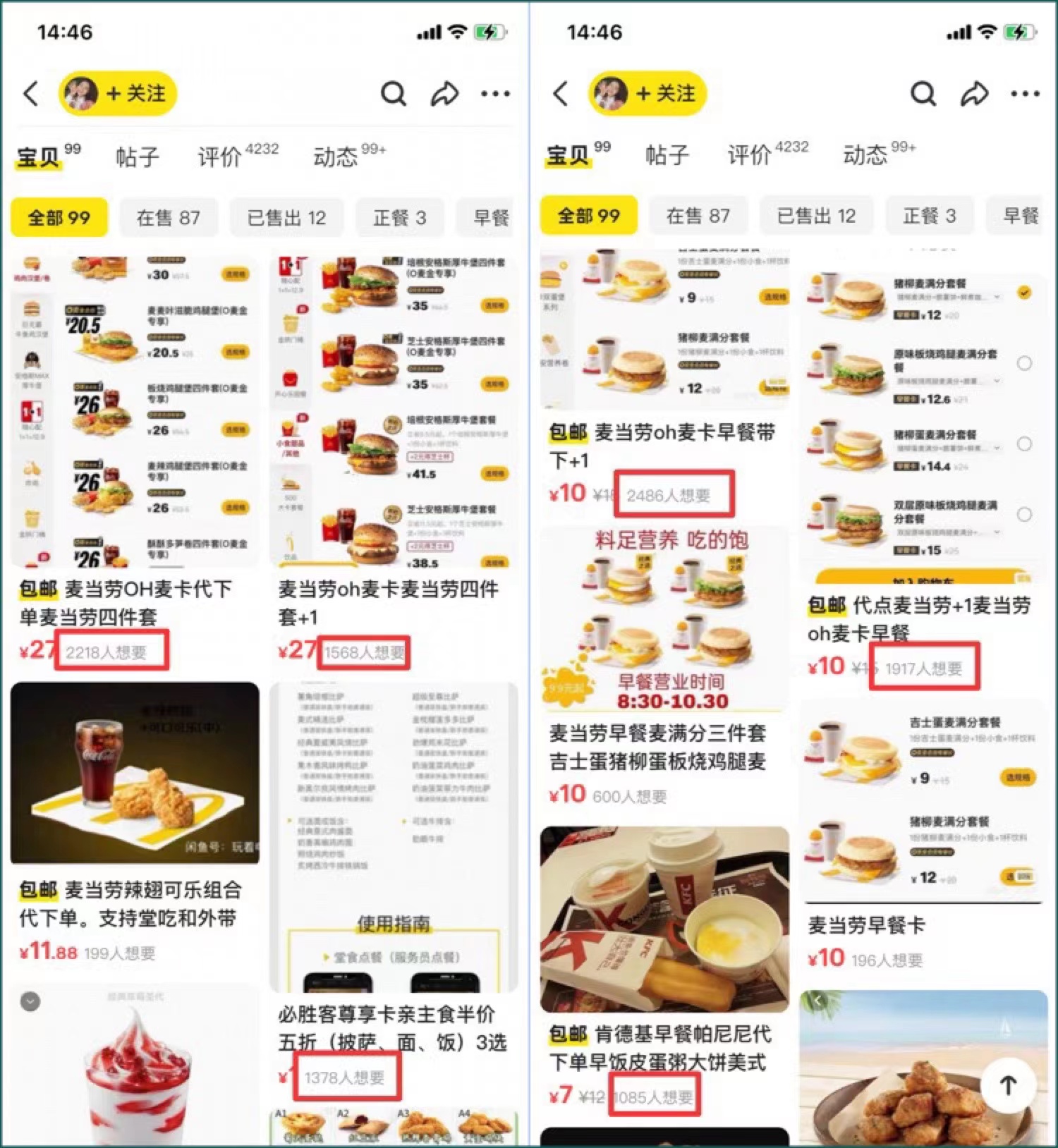Viewport: 1058px width, 1148px height.
Task: Tap the share icon at the top
Action: coord(444,92)
